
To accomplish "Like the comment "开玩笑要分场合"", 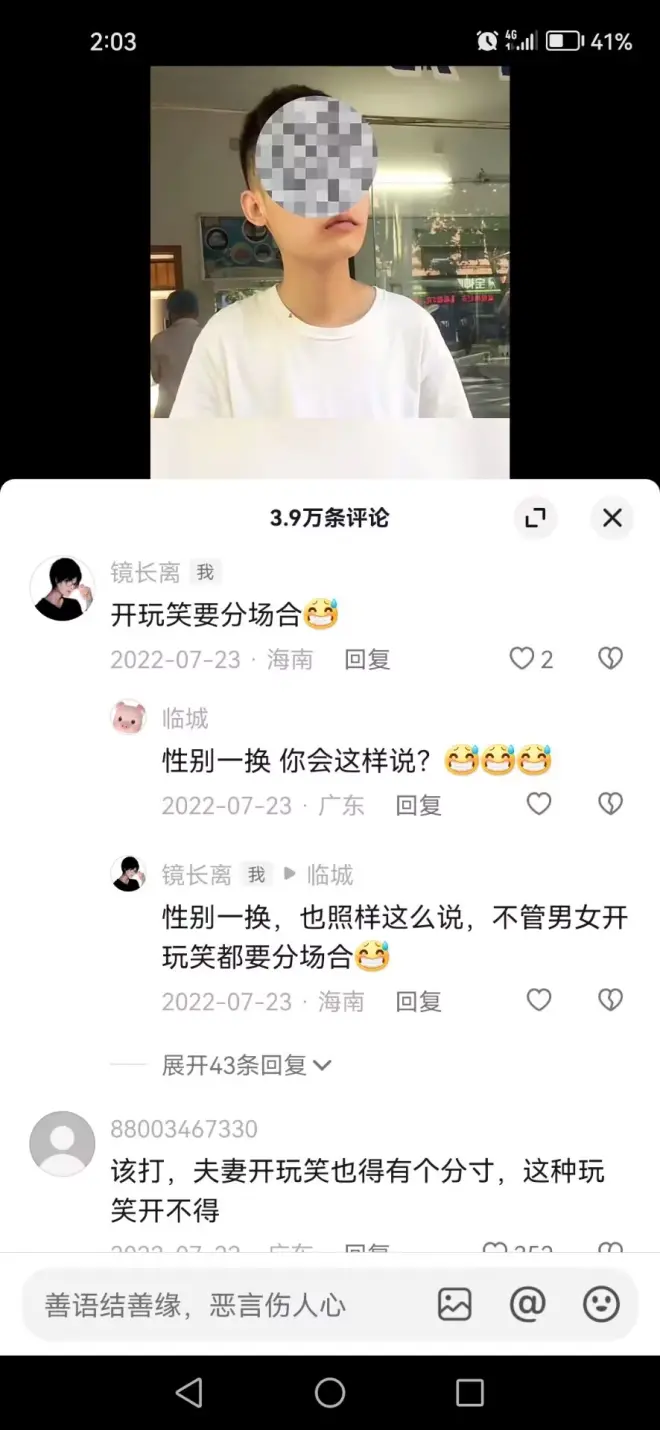I will [x=522, y=659].
